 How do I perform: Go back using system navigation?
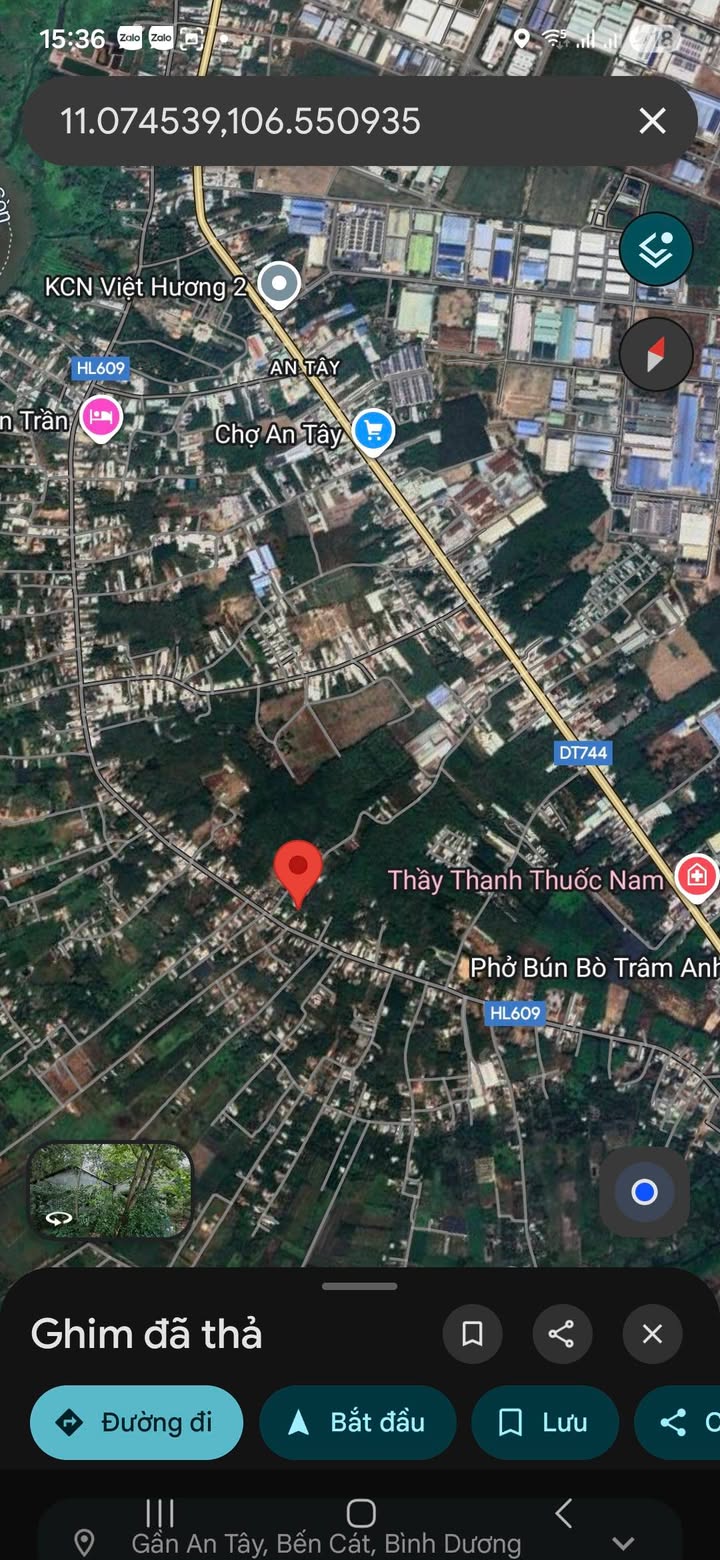563,1512
